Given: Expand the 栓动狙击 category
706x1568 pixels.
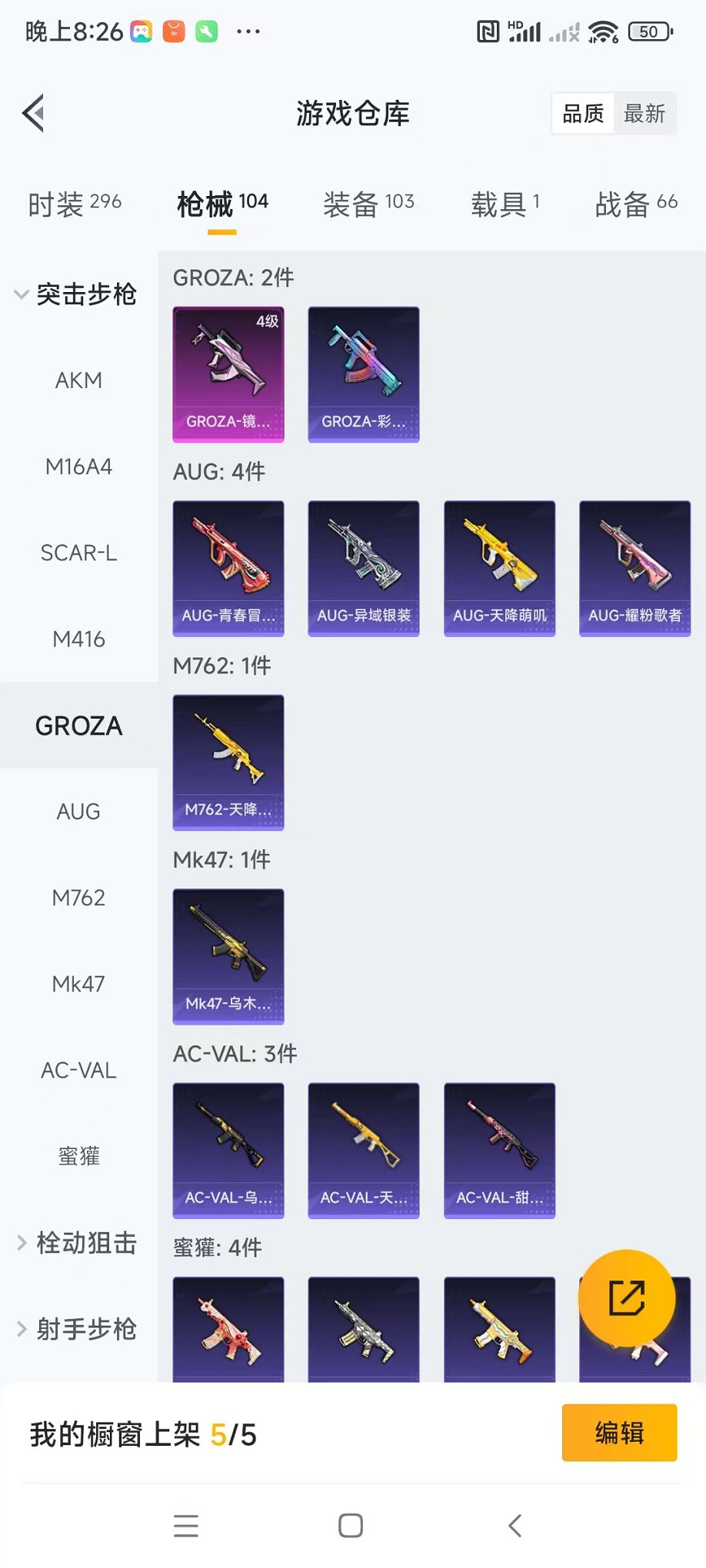Looking at the screenshot, I should point(77,1242).
